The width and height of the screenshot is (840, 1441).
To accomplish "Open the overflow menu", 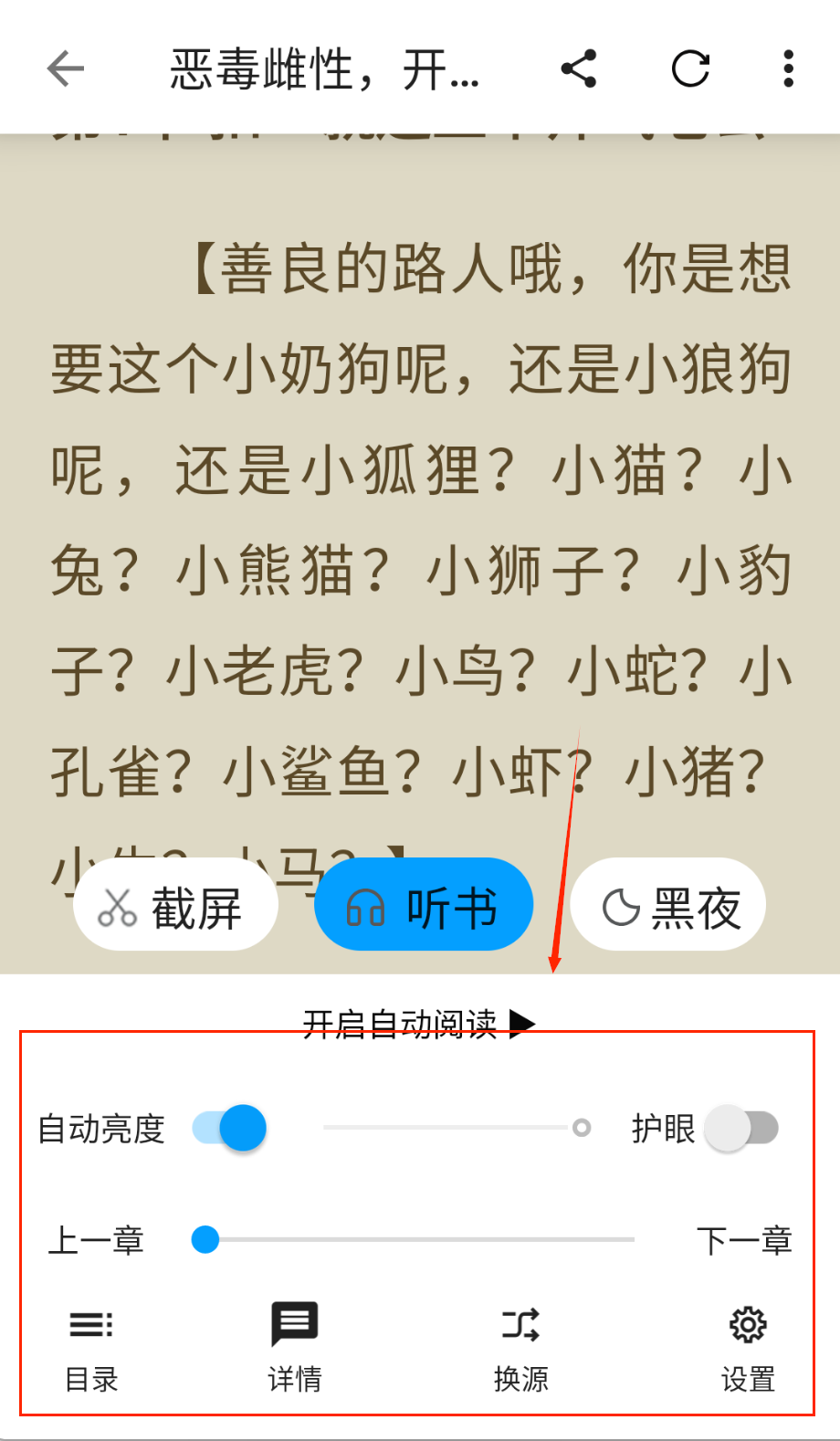I will 788,68.
